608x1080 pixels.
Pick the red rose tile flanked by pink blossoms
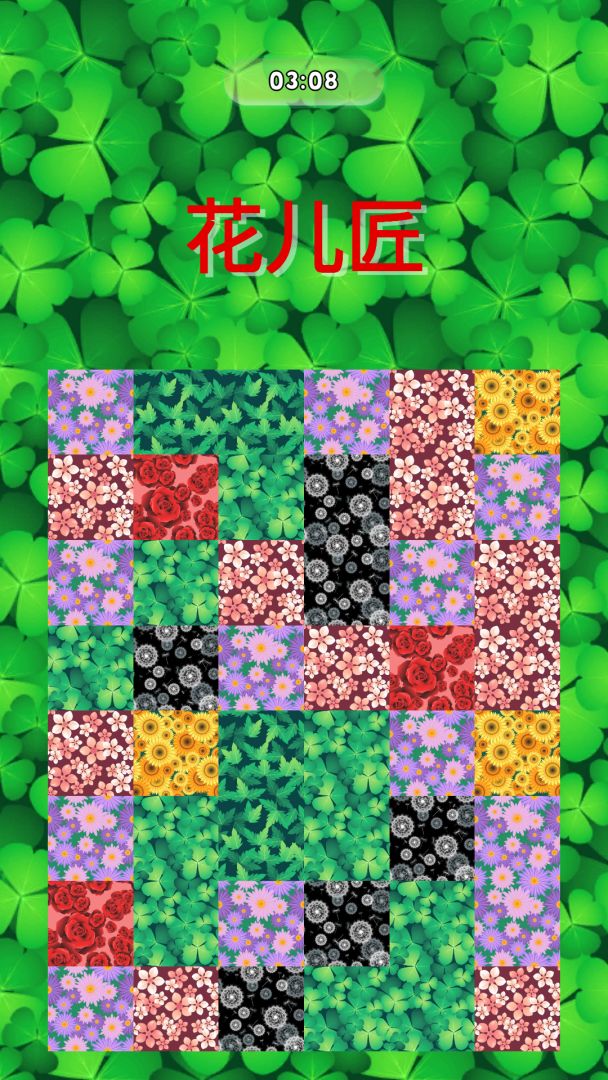(432, 667)
